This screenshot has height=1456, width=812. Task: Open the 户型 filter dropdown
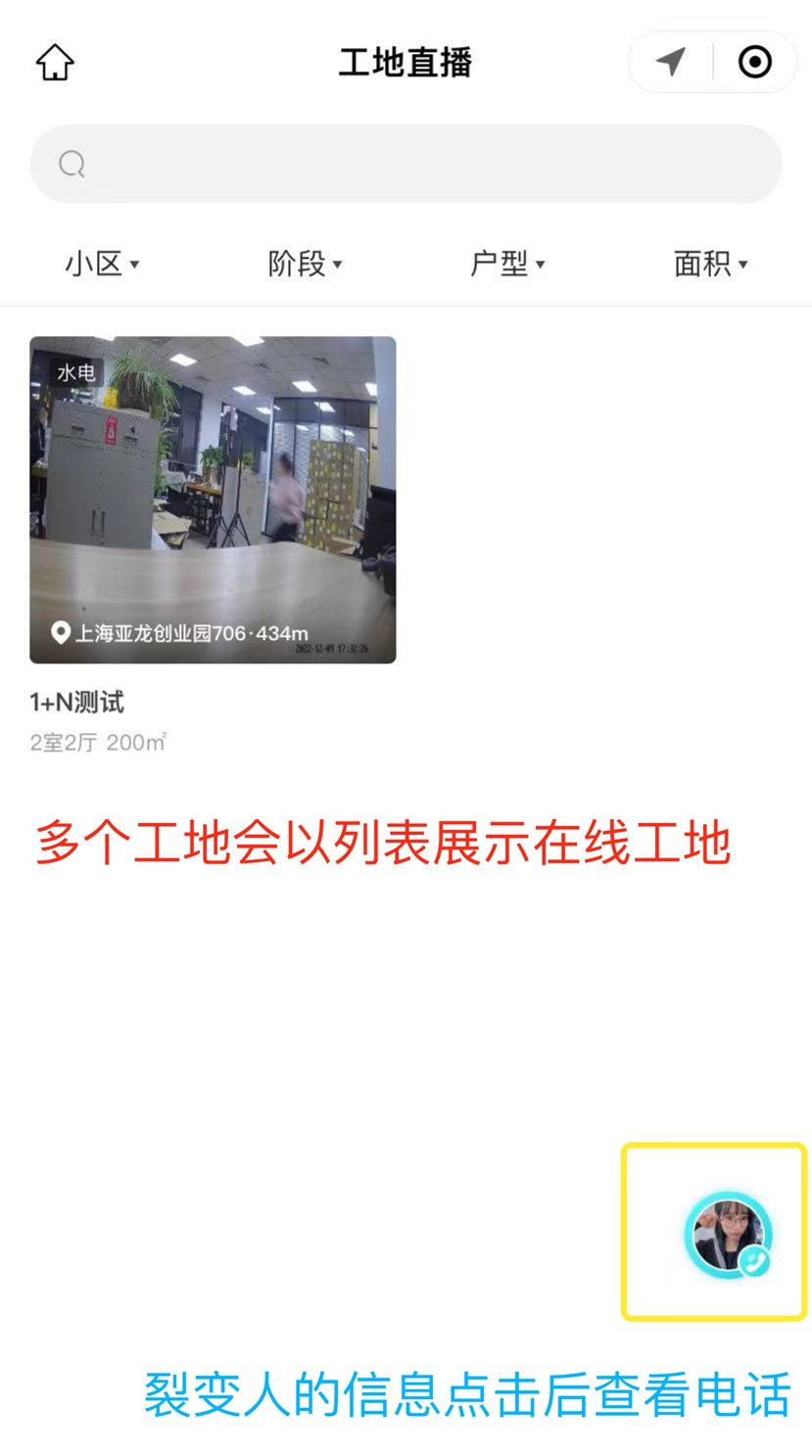(x=507, y=264)
